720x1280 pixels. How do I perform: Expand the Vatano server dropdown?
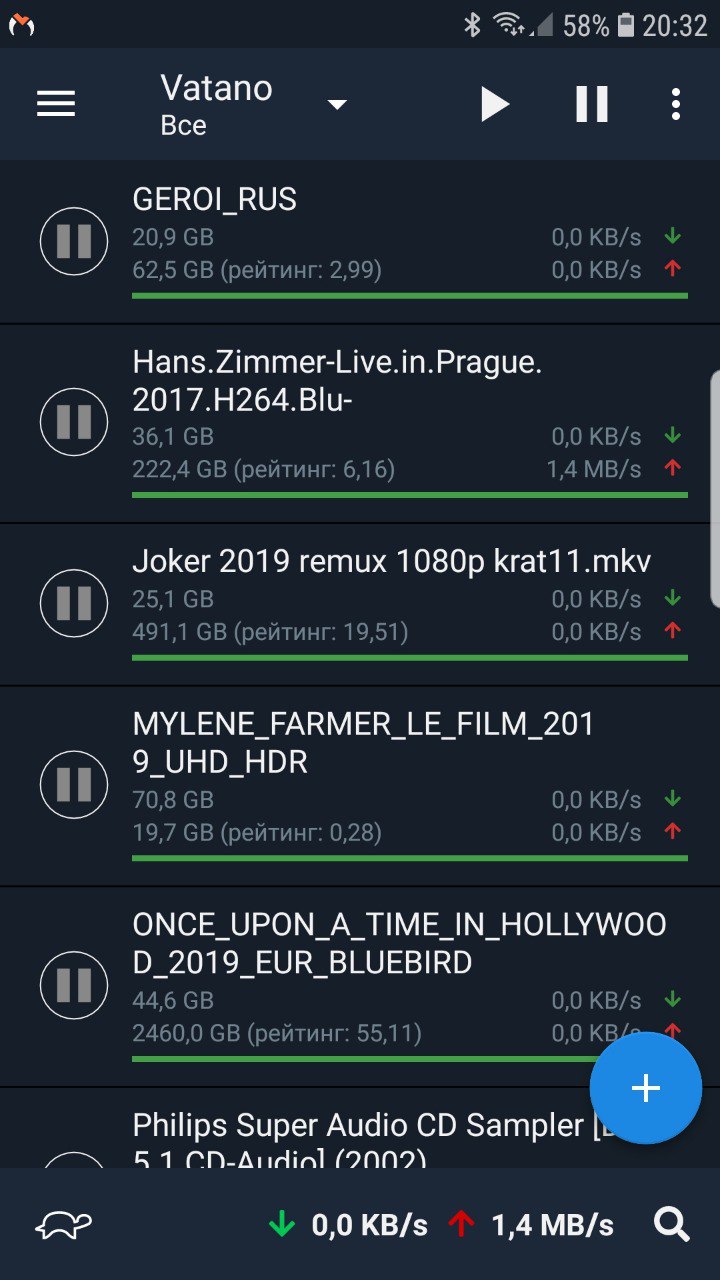[254, 104]
